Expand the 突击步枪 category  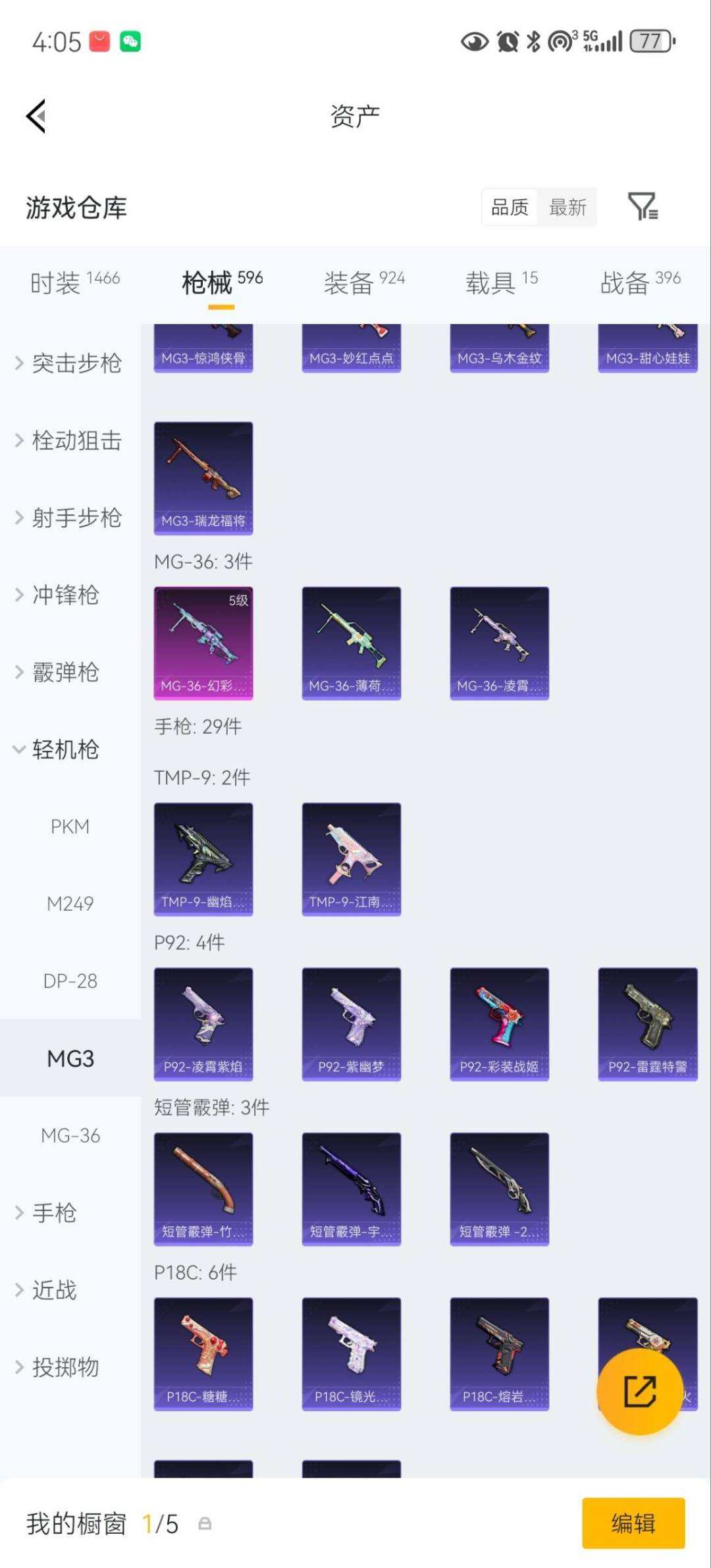pyautogui.click(x=74, y=364)
